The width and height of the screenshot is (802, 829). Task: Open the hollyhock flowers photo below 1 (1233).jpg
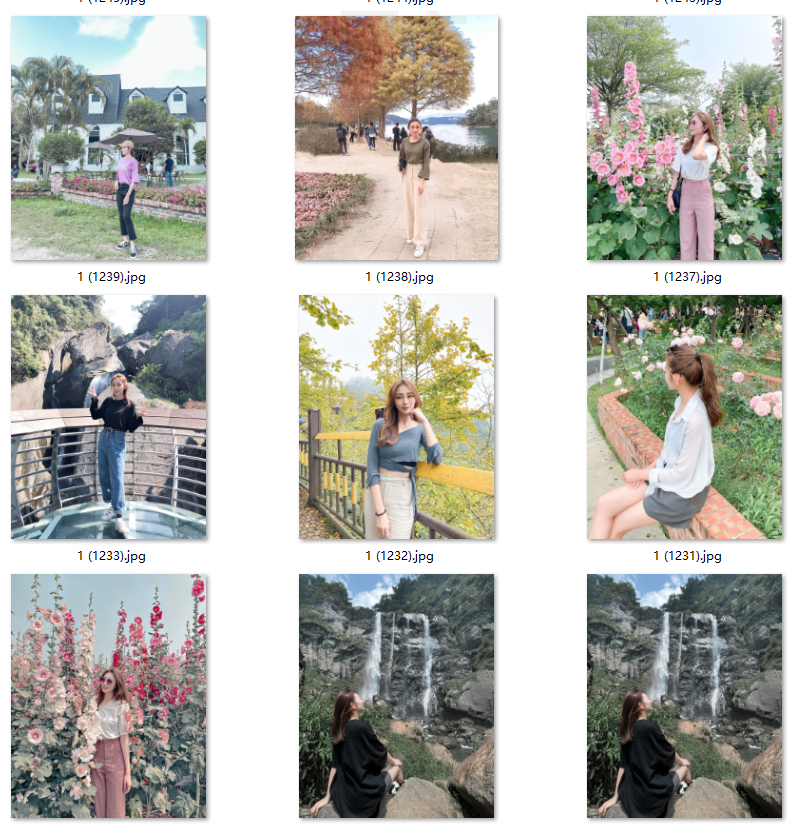[109, 696]
